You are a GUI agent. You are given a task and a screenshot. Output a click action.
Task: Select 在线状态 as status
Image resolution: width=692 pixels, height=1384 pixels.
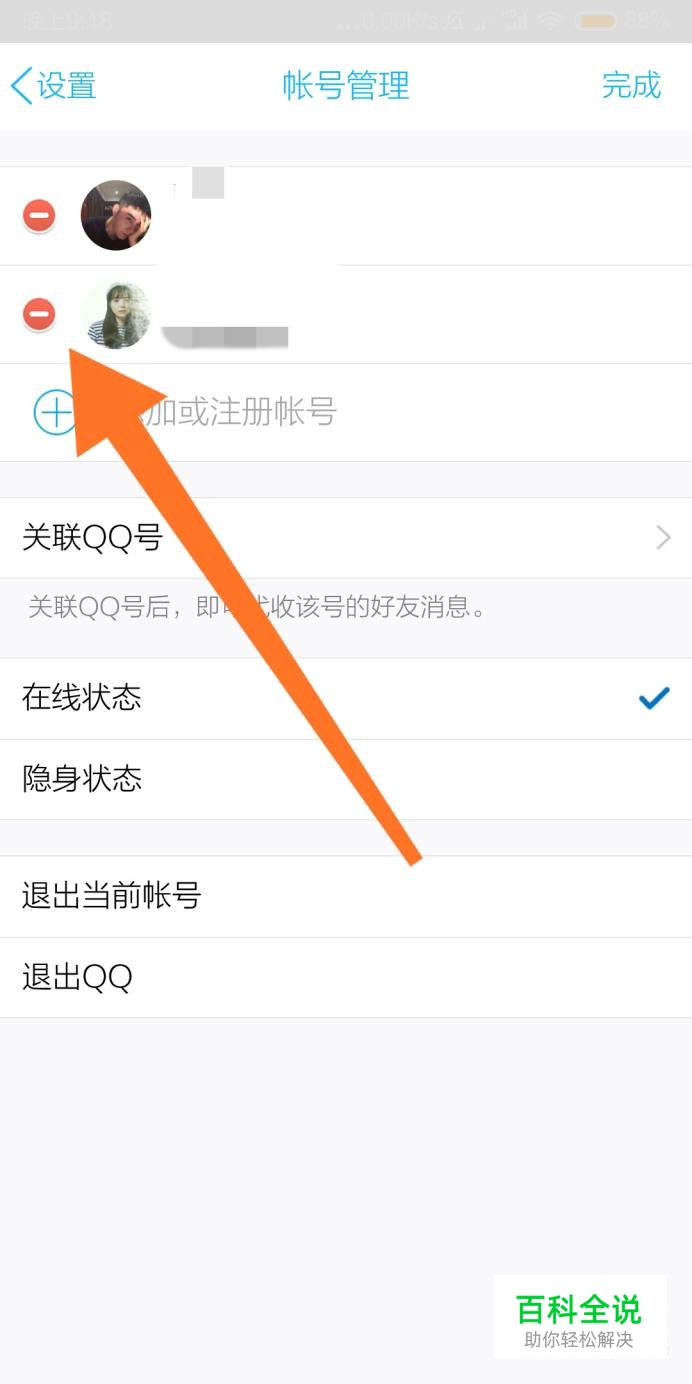(x=346, y=698)
